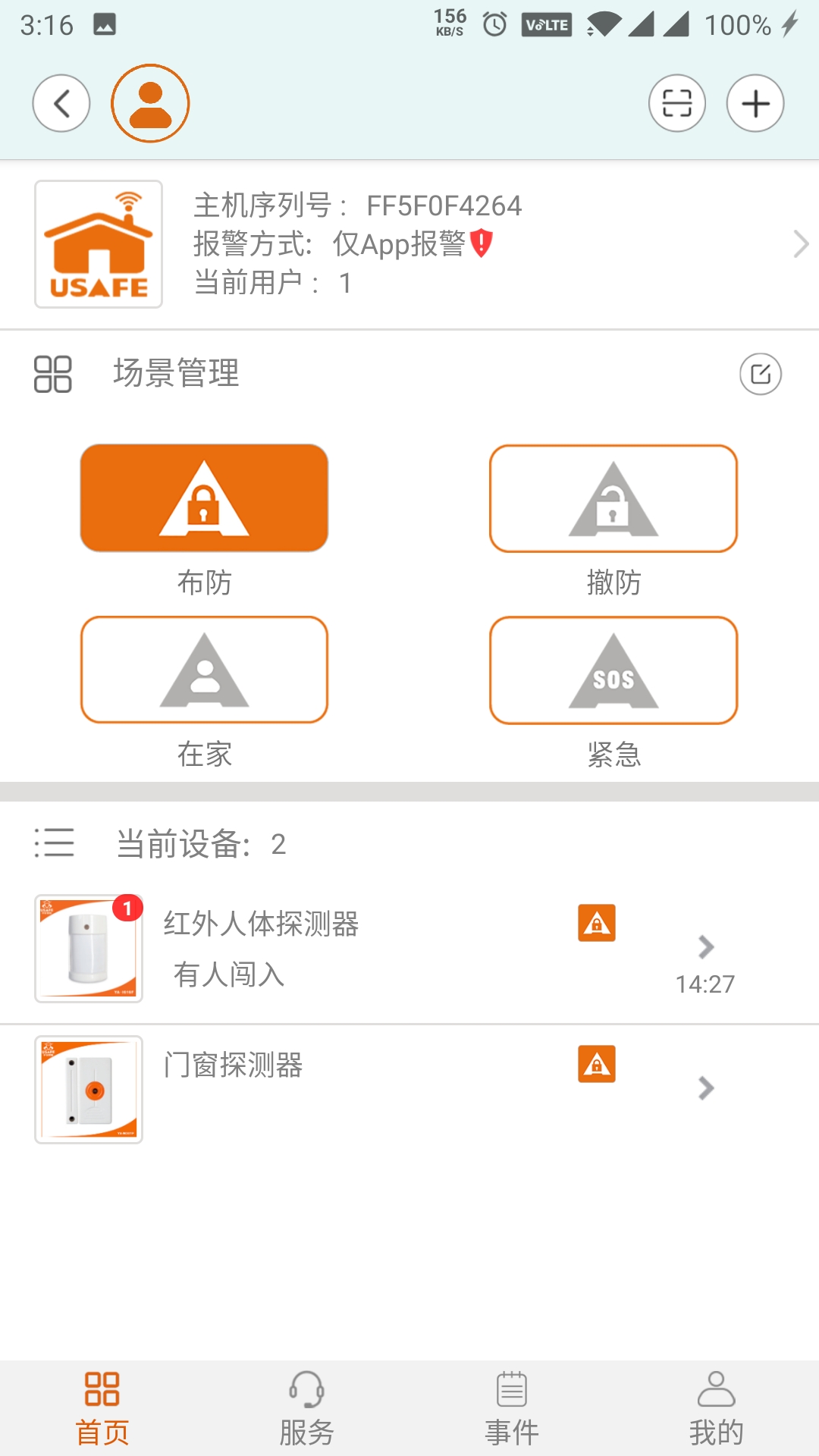The height and width of the screenshot is (1456, 819).
Task: Open 红外人体探测器 details via chevron
Action: pos(706,947)
